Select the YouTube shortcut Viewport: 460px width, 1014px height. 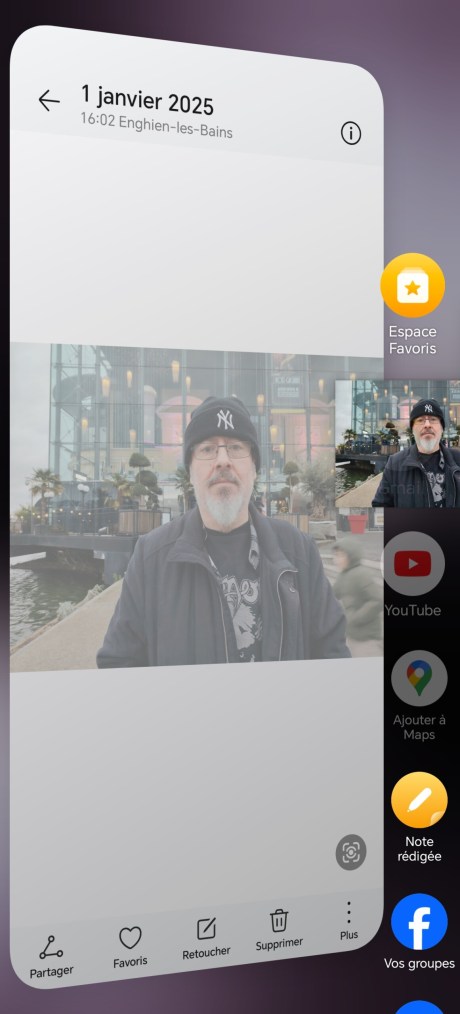[413, 575]
